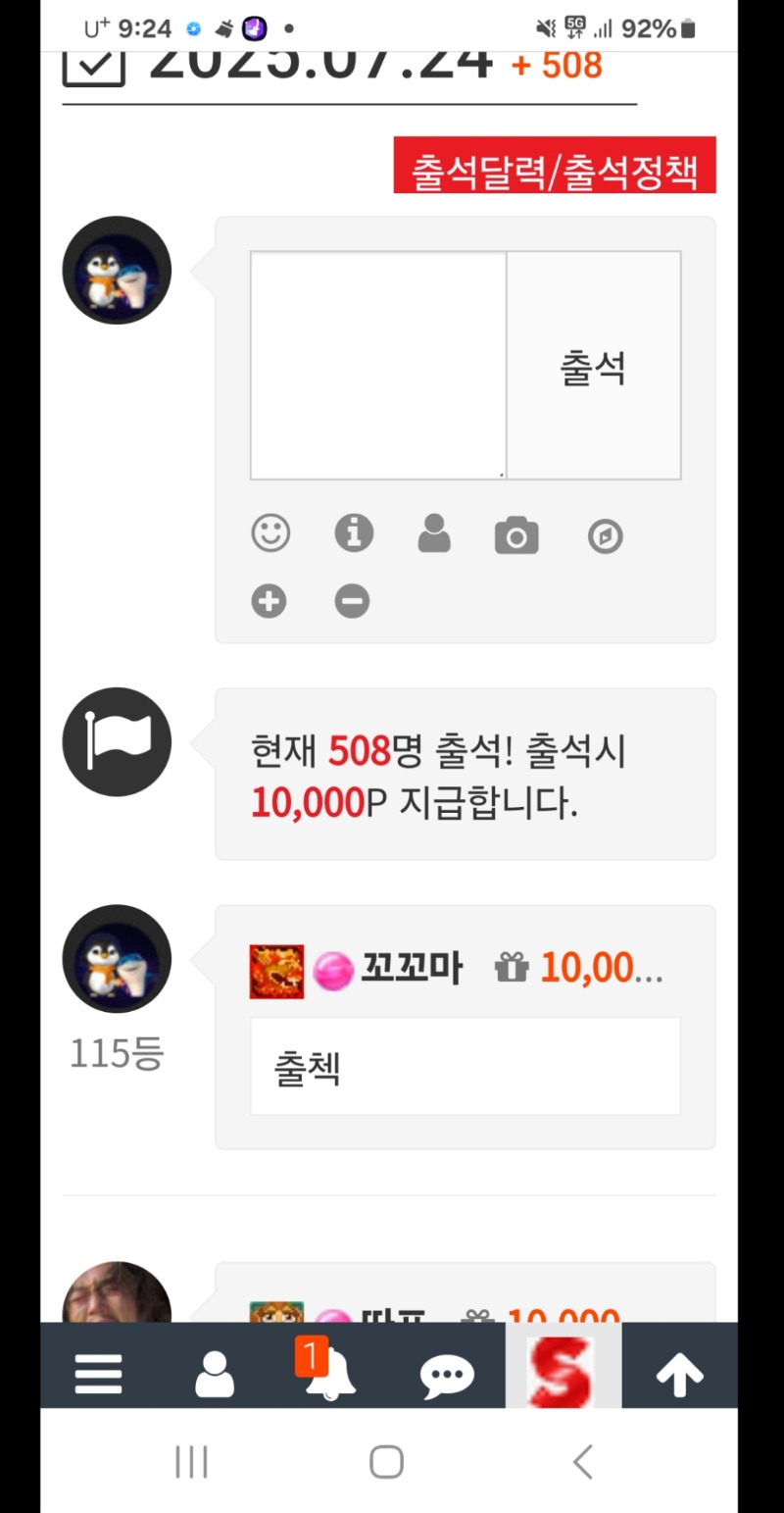This screenshot has height=1513, width=784.
Task: Go back with system back button
Action: point(582,1462)
